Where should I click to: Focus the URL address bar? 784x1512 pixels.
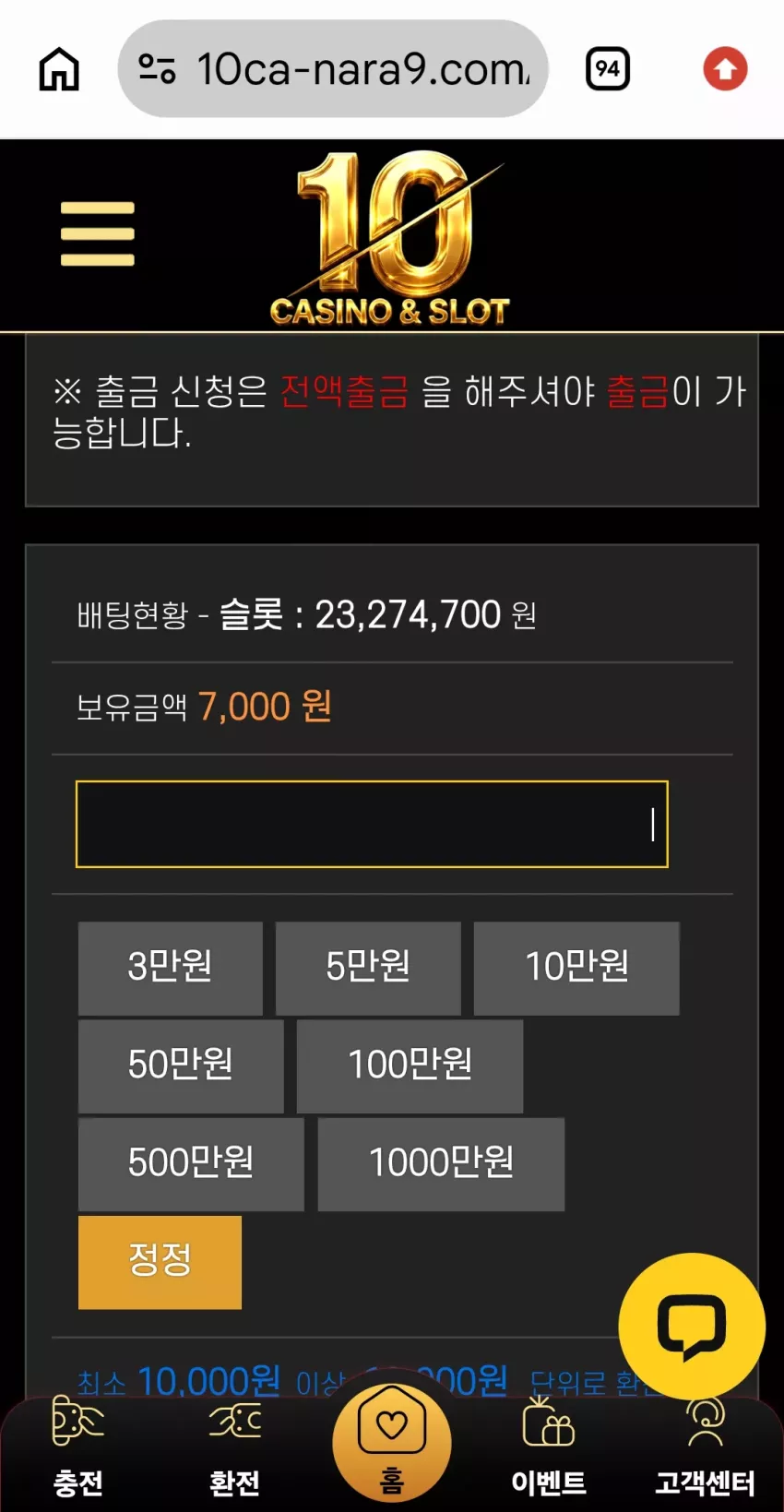click(x=333, y=68)
